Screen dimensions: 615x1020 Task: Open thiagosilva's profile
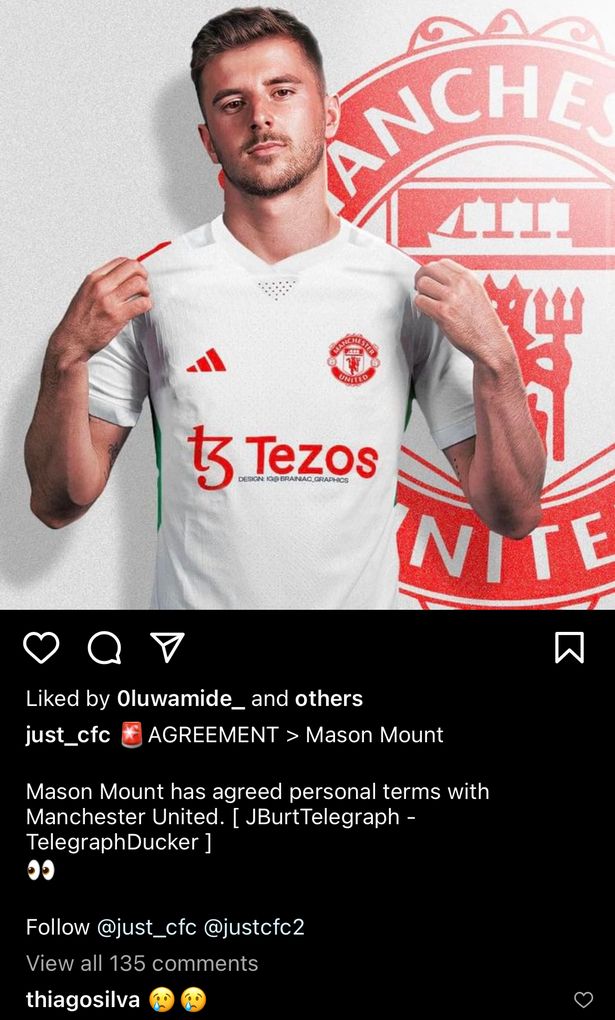coord(83,999)
